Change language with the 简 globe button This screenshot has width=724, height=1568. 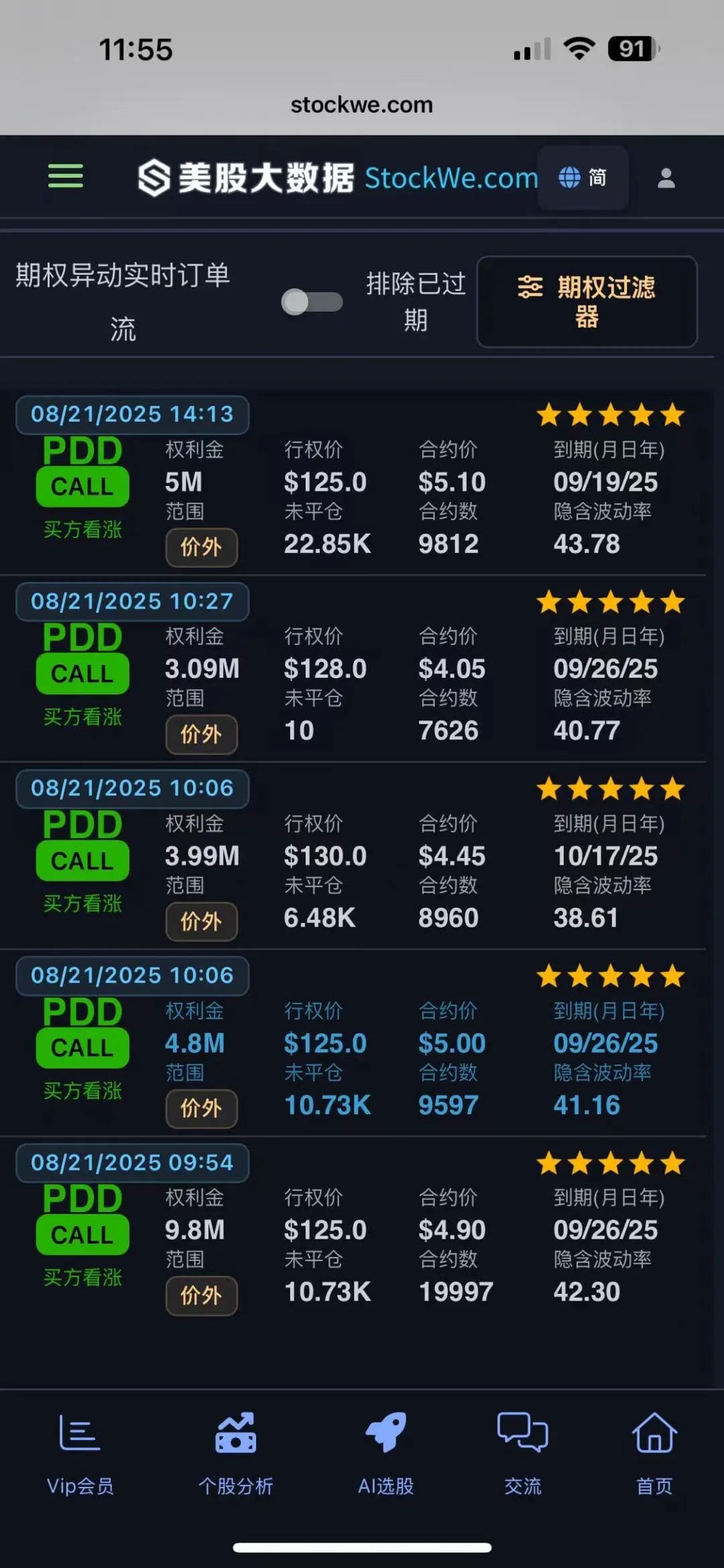583,178
